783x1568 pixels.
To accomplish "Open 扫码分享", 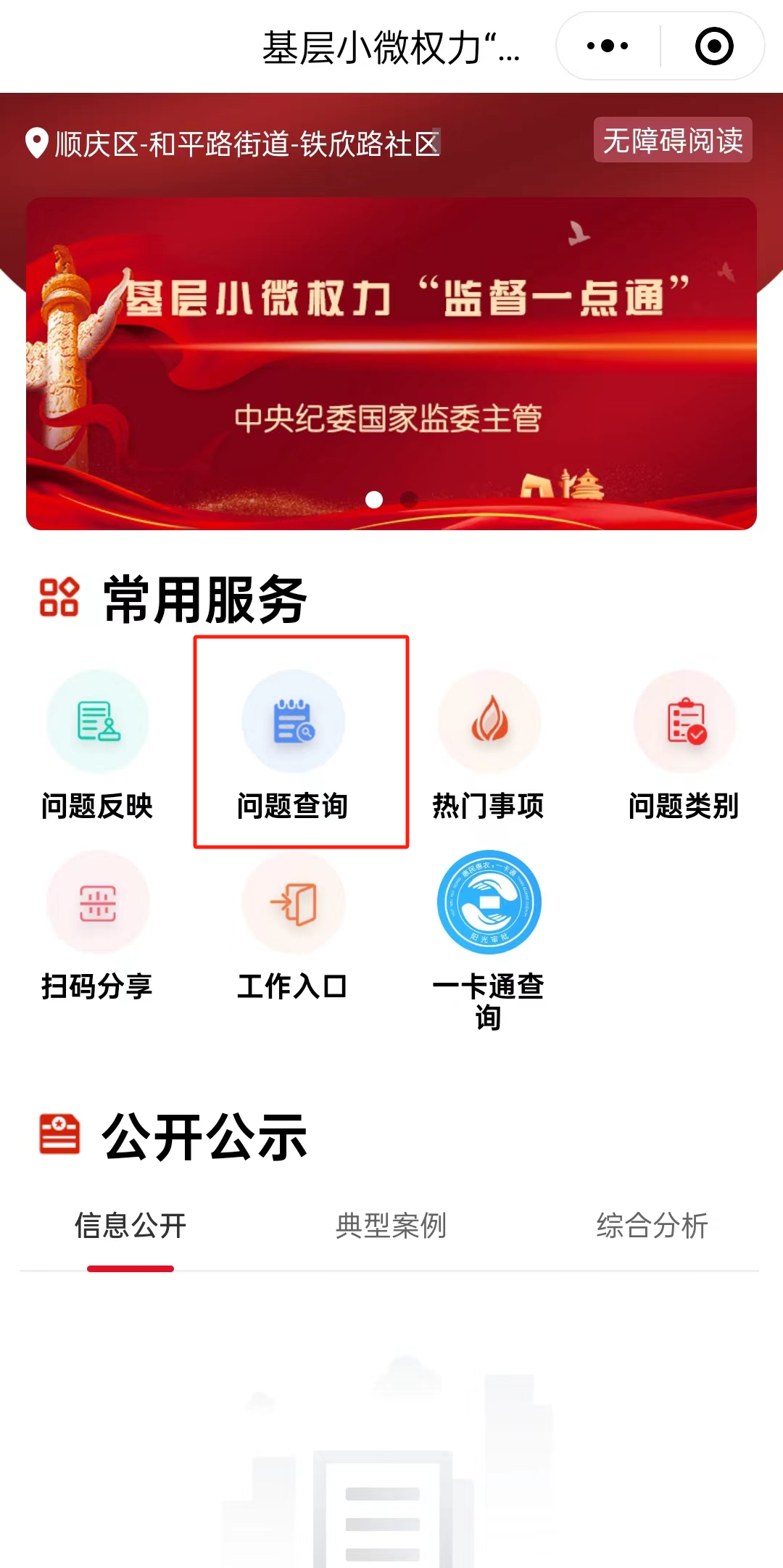I will click(98, 925).
